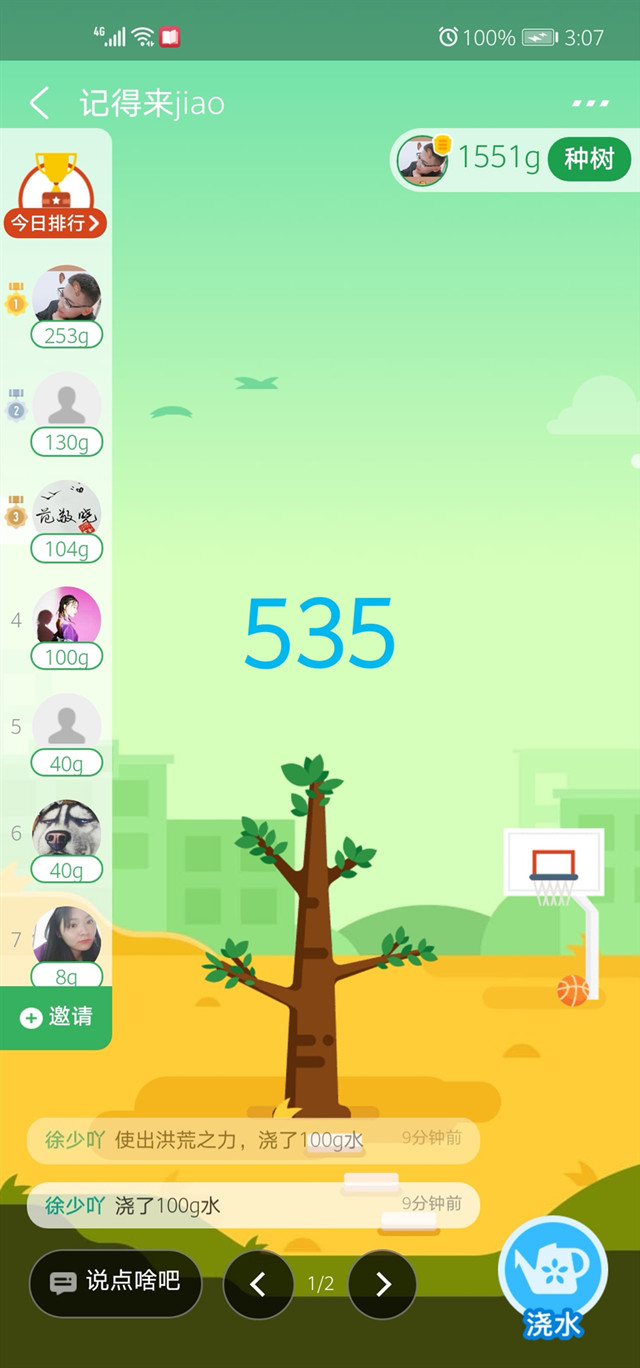Open the three-dot overflow menu
640x1368 pixels.
click(590, 104)
